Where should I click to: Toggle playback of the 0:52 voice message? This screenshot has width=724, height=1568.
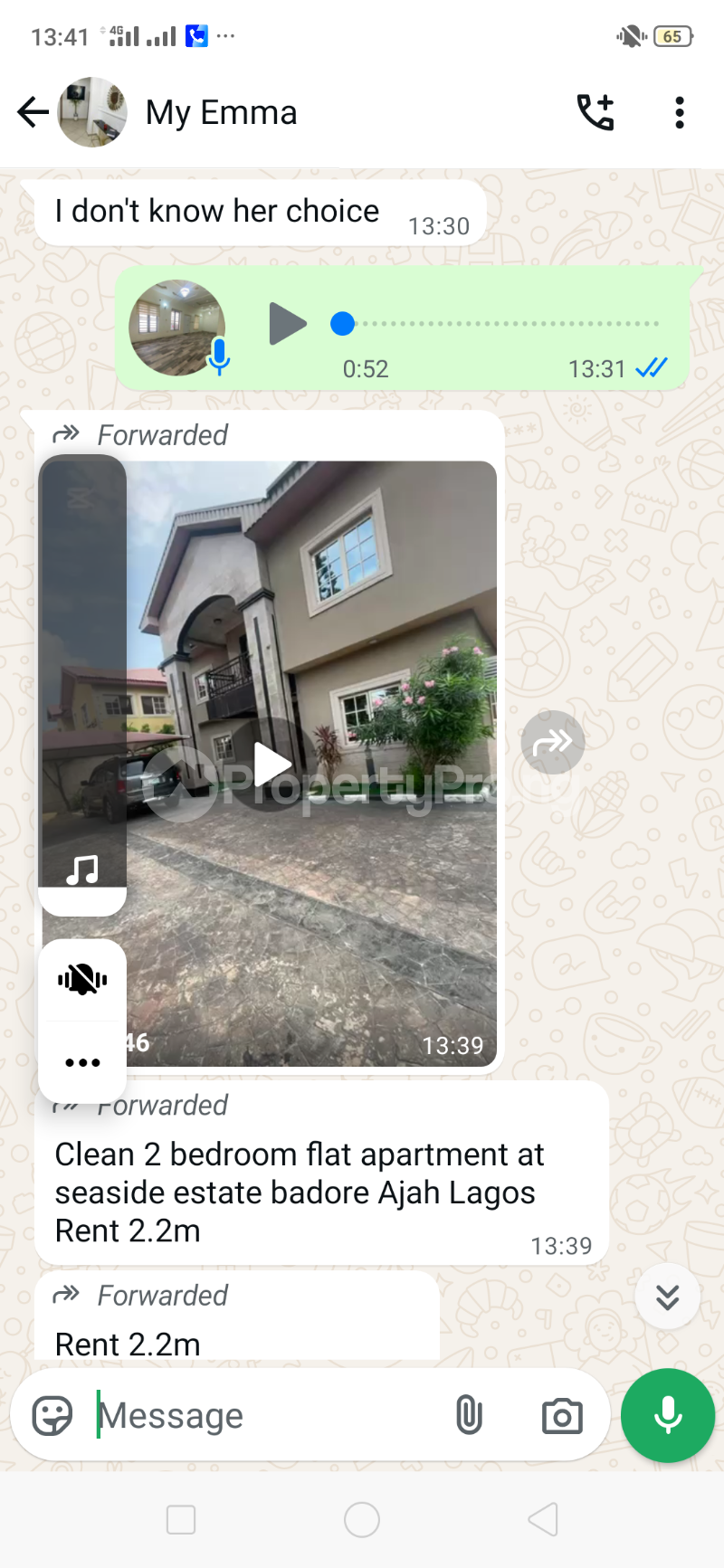coord(287,323)
